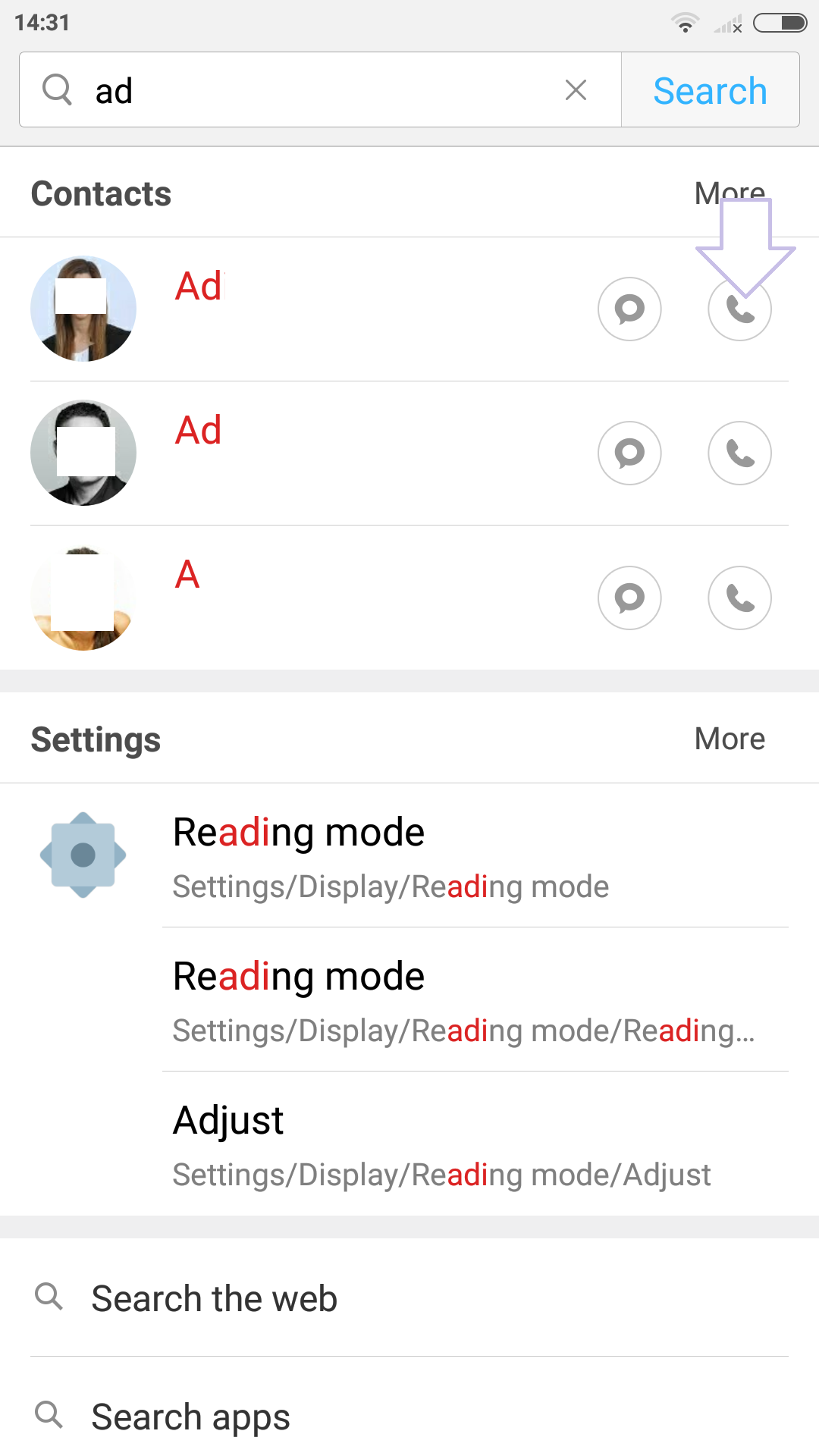Screen dimensions: 819x1456
Task: Open the third contact named "A"
Action: coord(303,598)
